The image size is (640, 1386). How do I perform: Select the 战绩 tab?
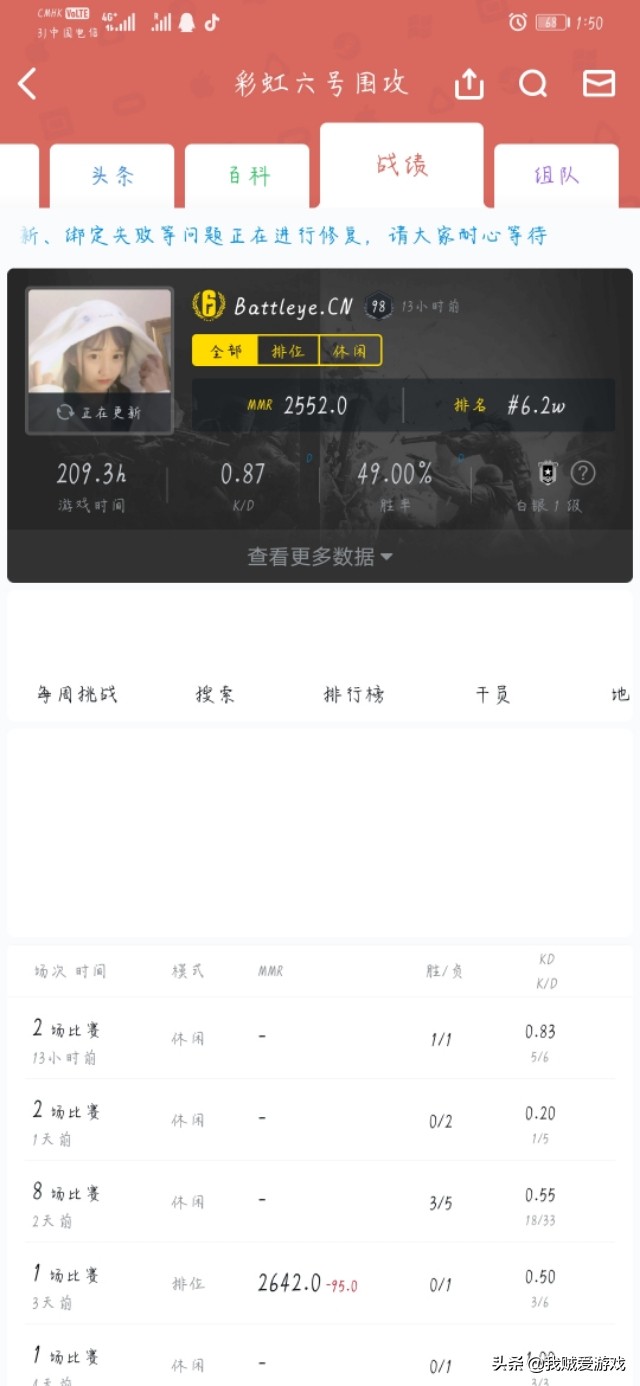pyautogui.click(x=402, y=166)
